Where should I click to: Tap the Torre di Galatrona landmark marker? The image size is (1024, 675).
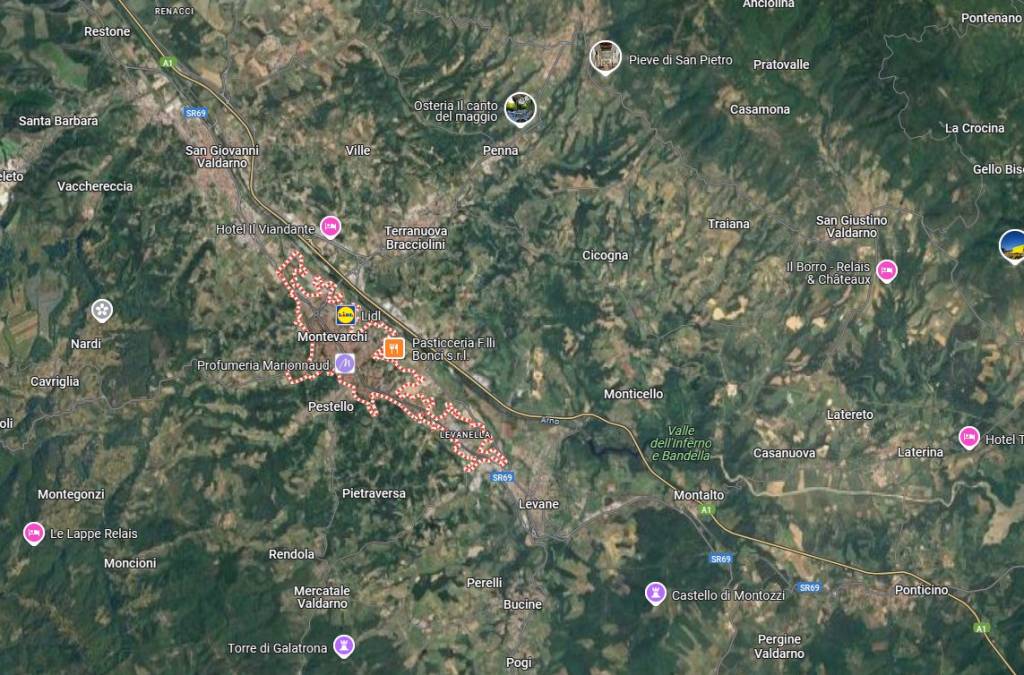click(345, 647)
